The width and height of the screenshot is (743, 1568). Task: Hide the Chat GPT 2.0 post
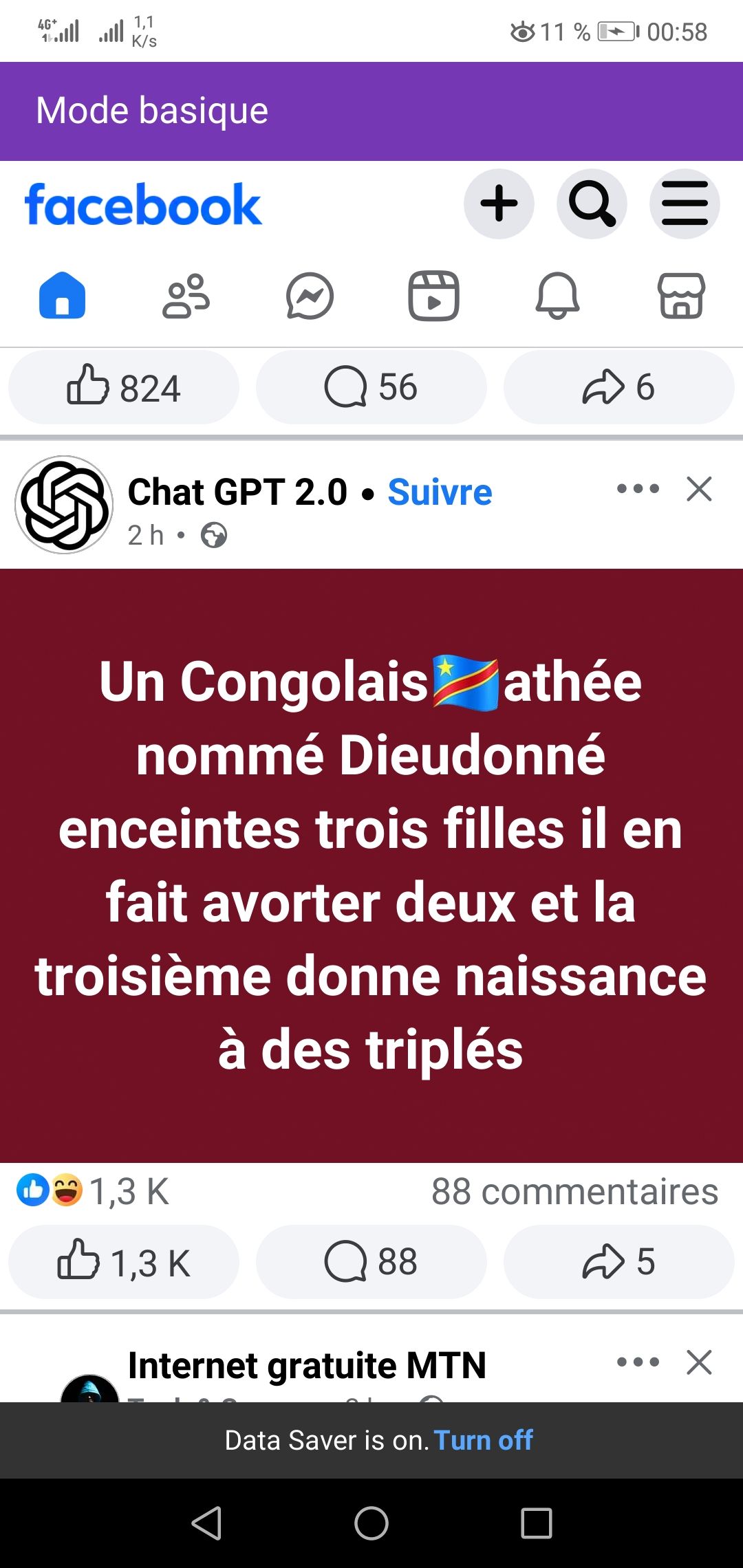click(699, 489)
